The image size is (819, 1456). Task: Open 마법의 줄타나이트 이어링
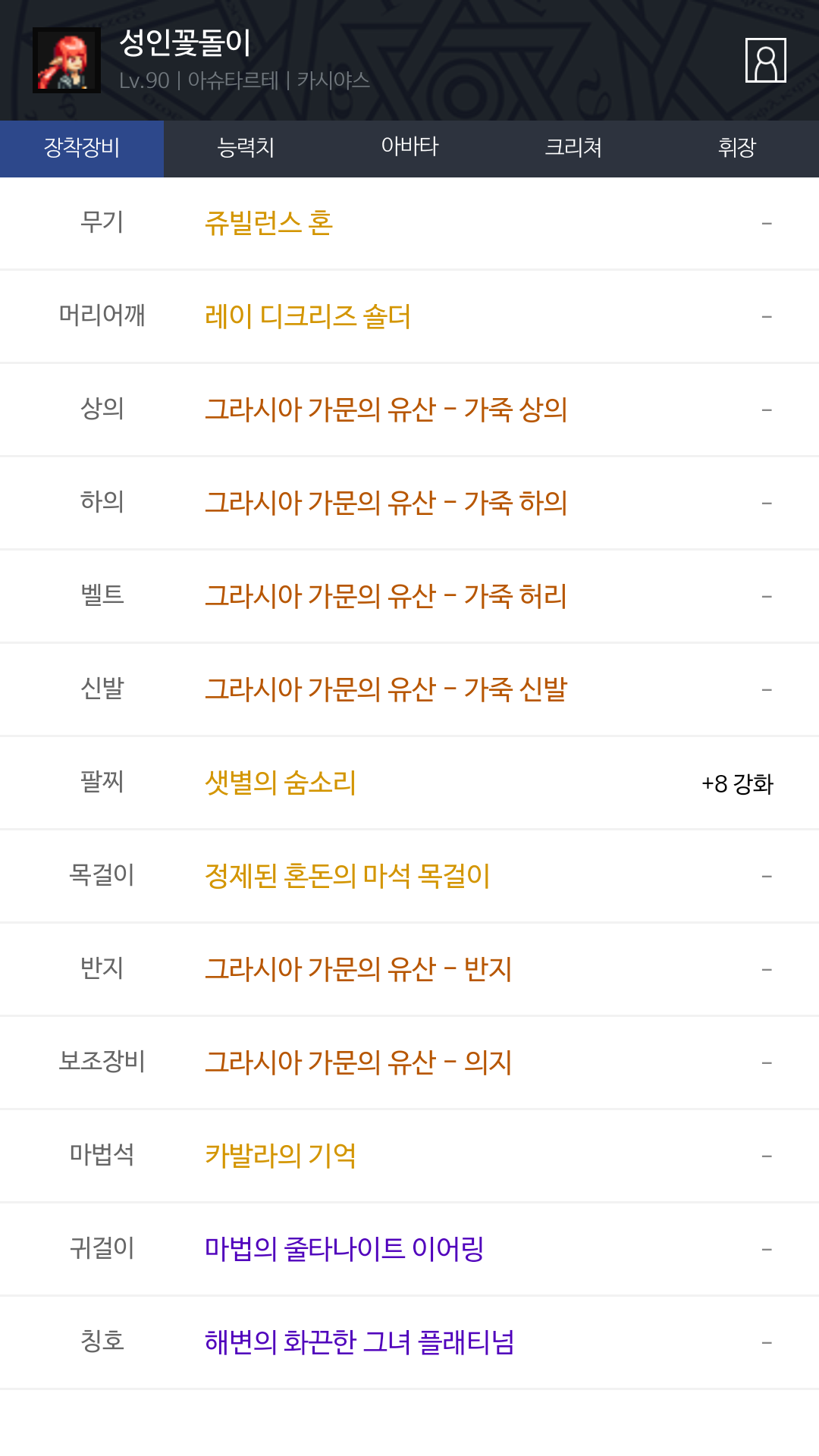coord(344,1249)
